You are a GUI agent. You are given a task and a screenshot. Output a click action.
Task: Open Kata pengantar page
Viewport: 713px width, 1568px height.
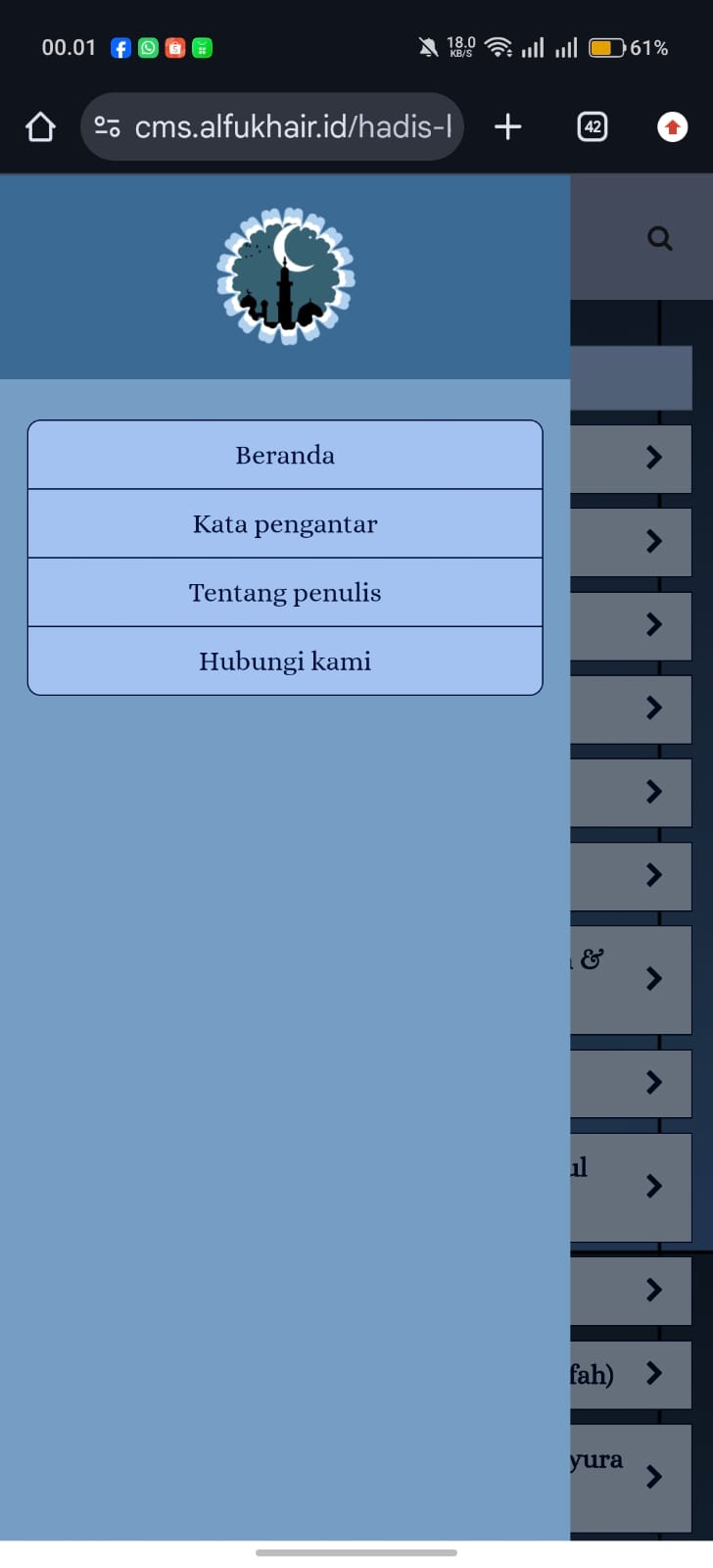pos(285,524)
